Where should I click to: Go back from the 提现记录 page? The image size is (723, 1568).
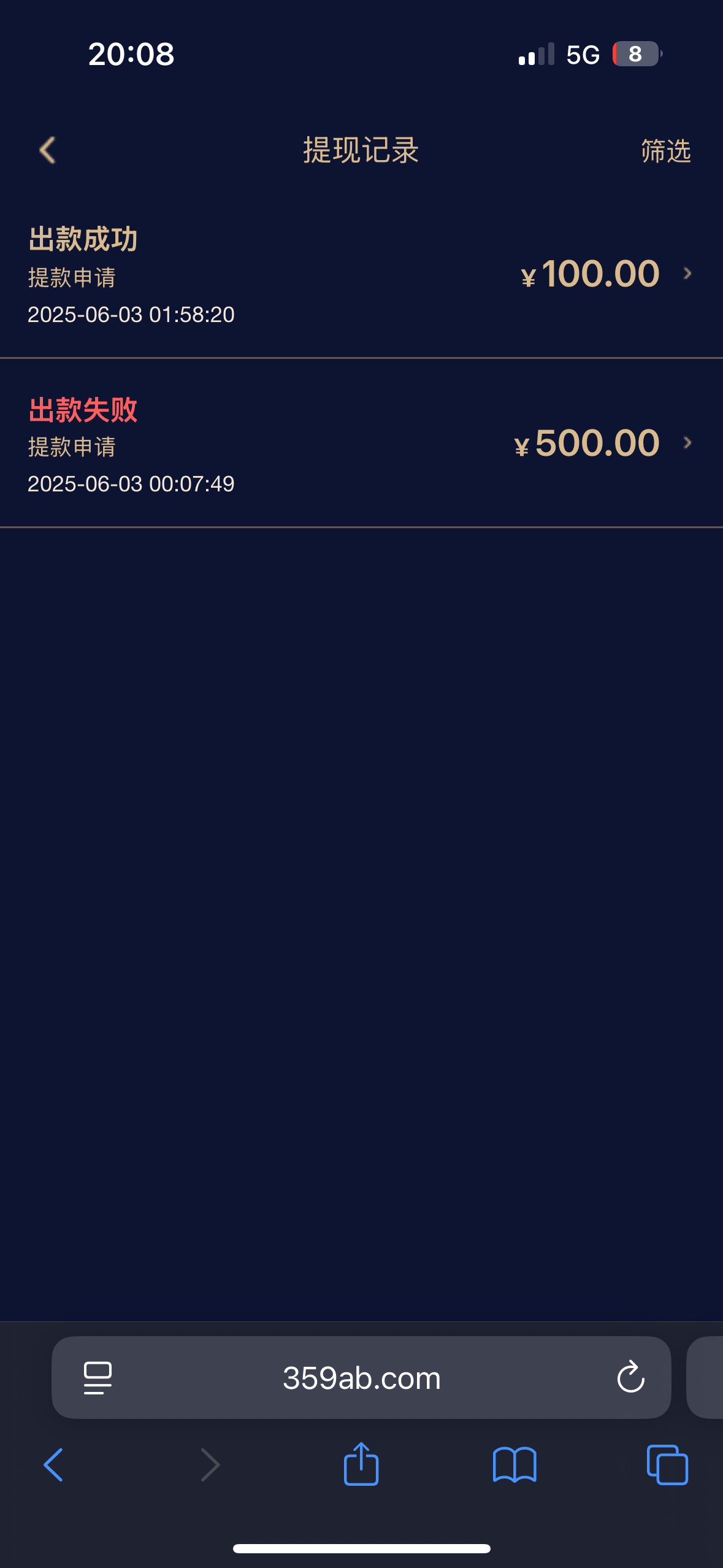tap(47, 150)
